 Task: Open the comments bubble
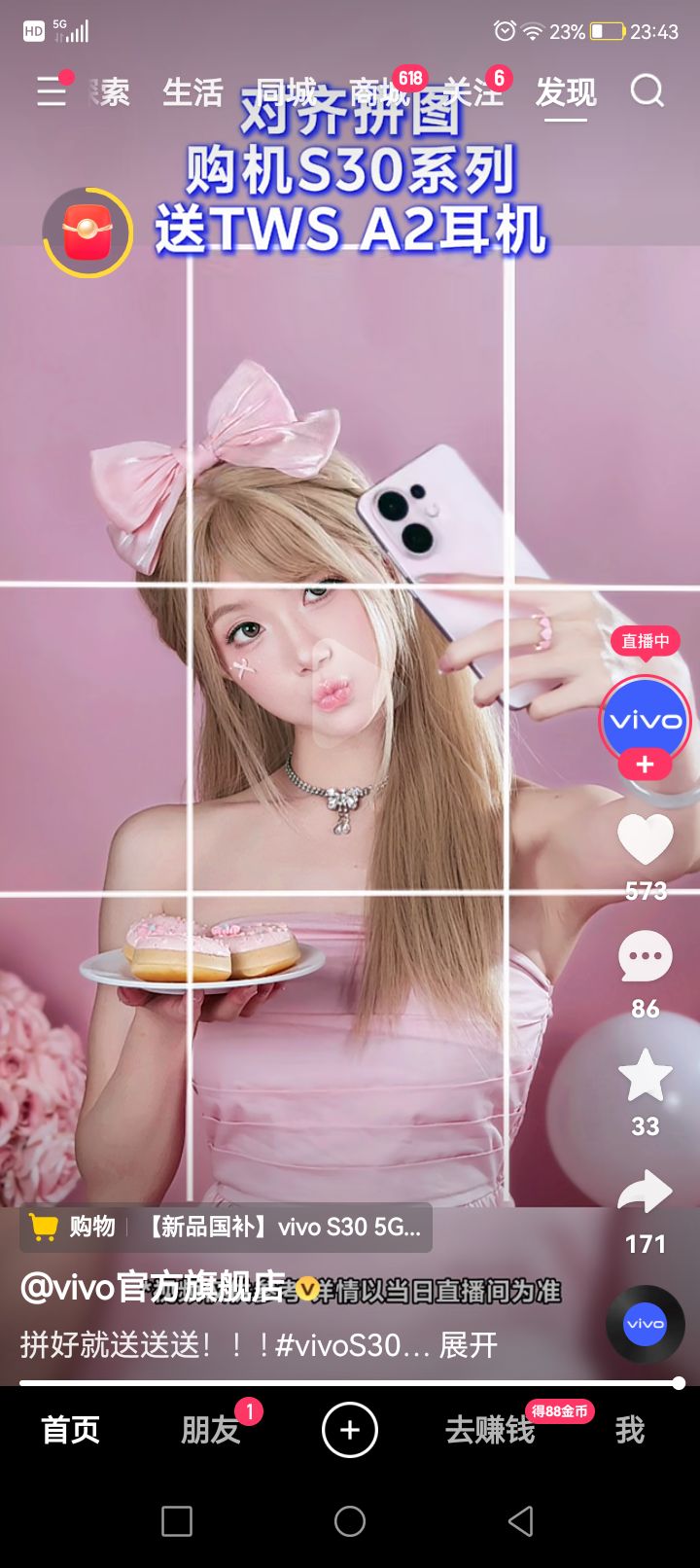(646, 957)
